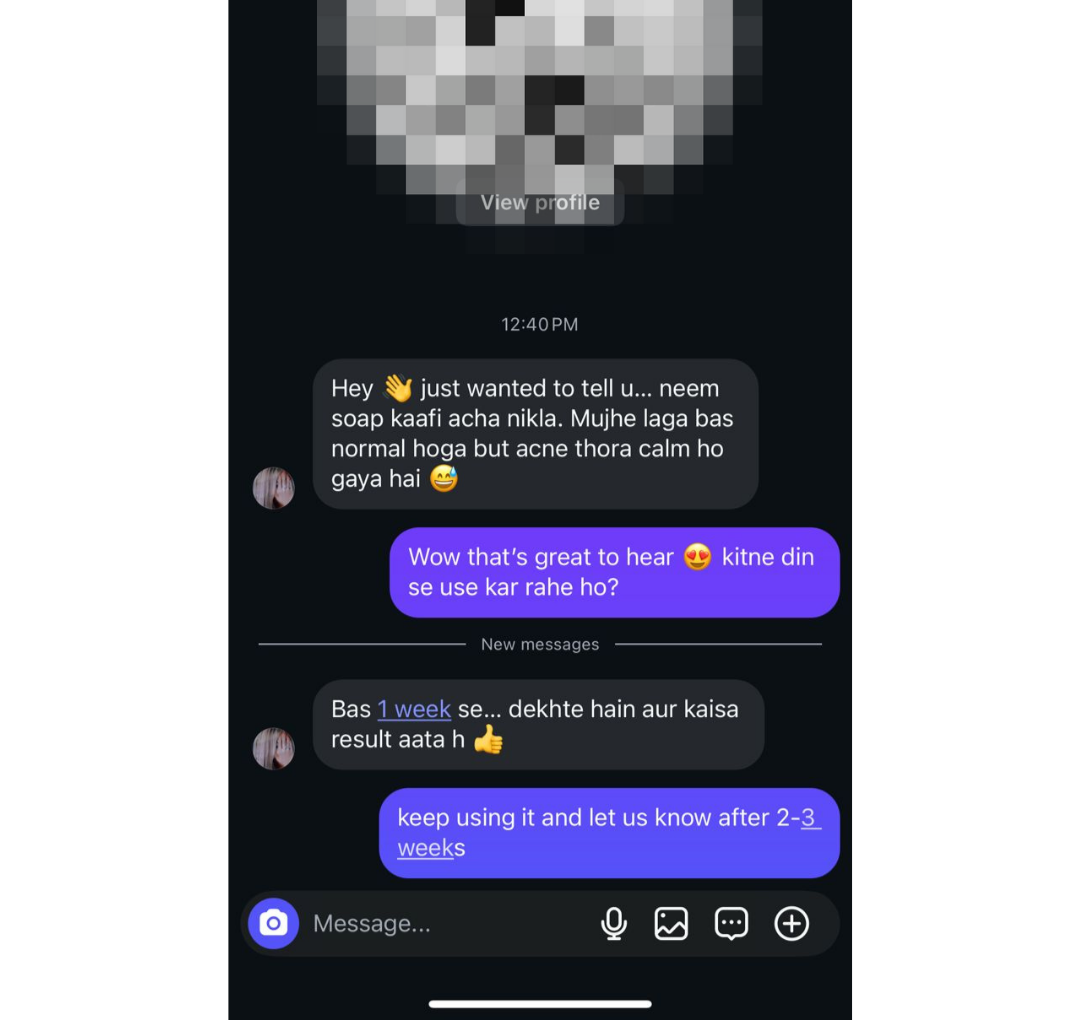Open sender's avatar beside the '1 week' message

273,748
